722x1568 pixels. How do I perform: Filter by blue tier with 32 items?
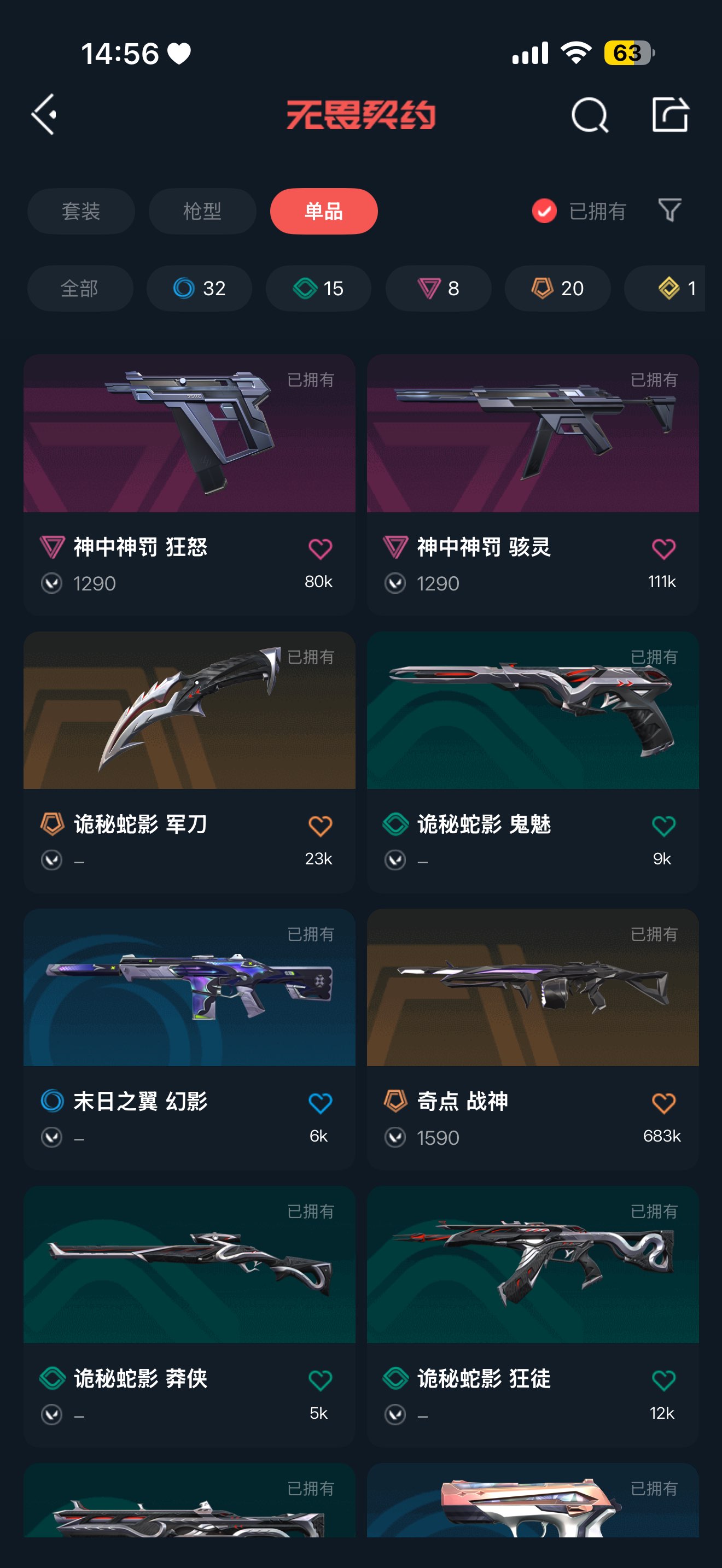(199, 288)
